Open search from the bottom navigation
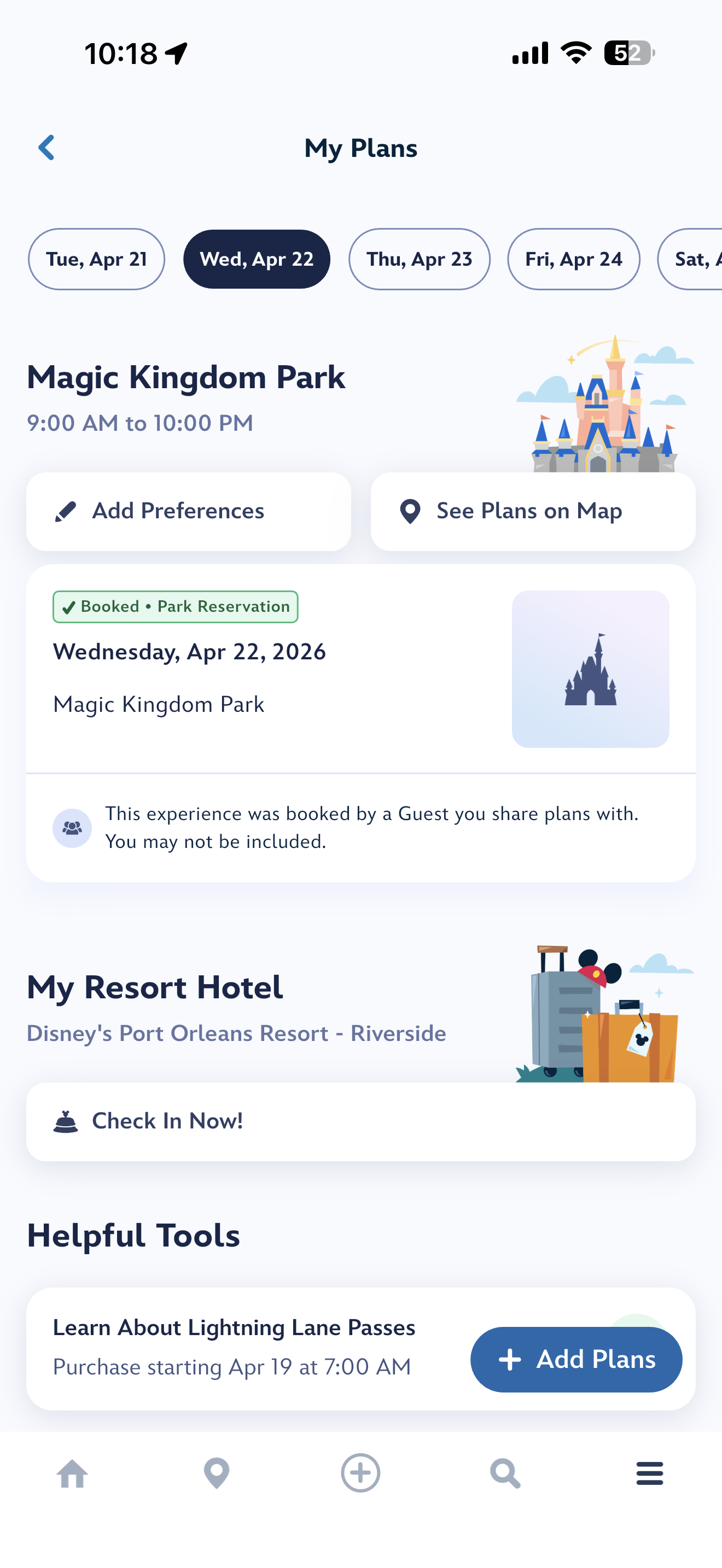This screenshot has width=722, height=1568. [x=505, y=1473]
